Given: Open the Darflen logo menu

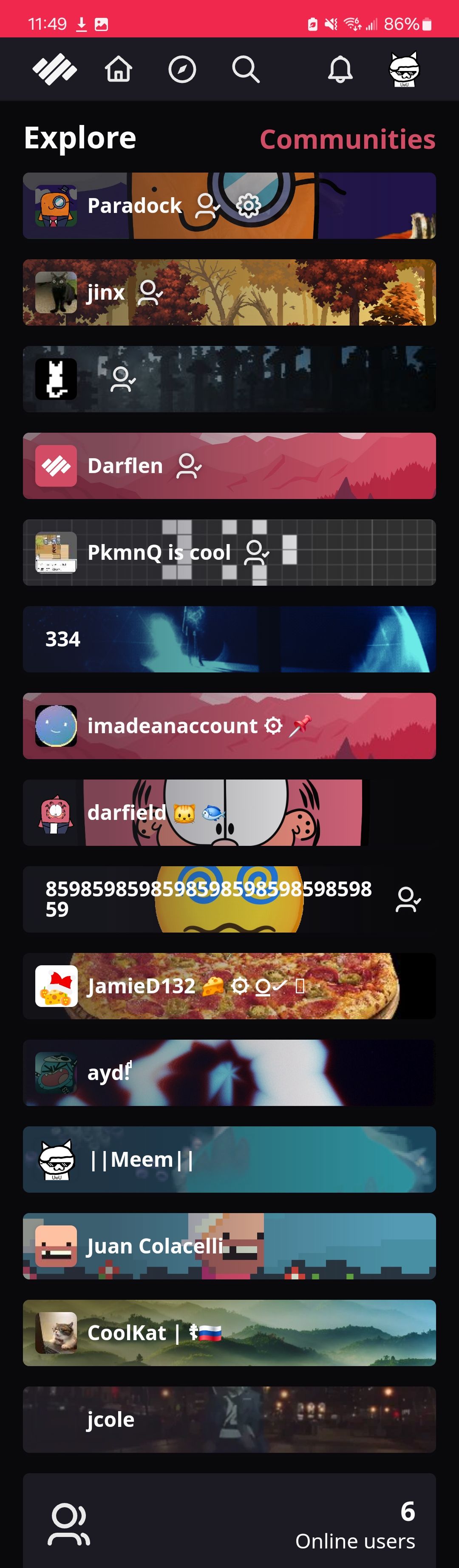Looking at the screenshot, I should click(x=55, y=69).
